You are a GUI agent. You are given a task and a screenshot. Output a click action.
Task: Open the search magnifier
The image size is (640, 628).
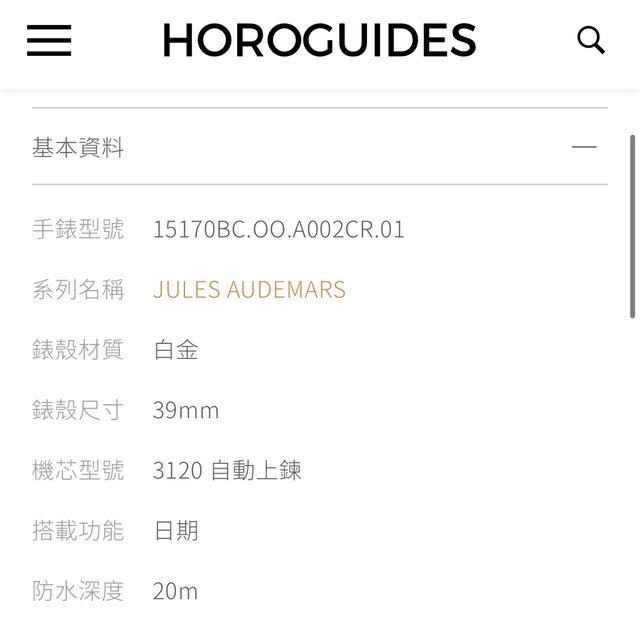coord(591,40)
